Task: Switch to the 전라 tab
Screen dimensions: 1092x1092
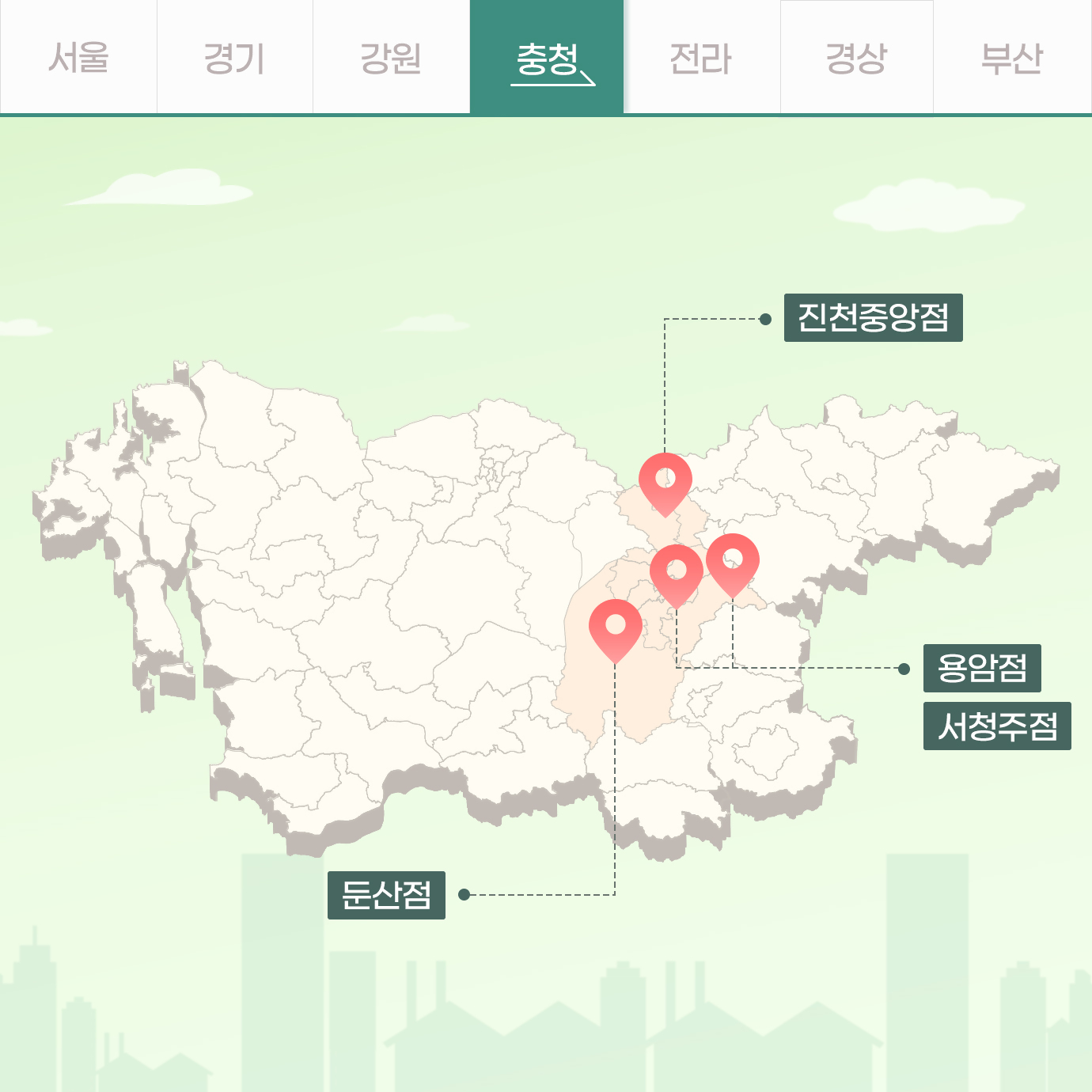Action: tap(701, 58)
